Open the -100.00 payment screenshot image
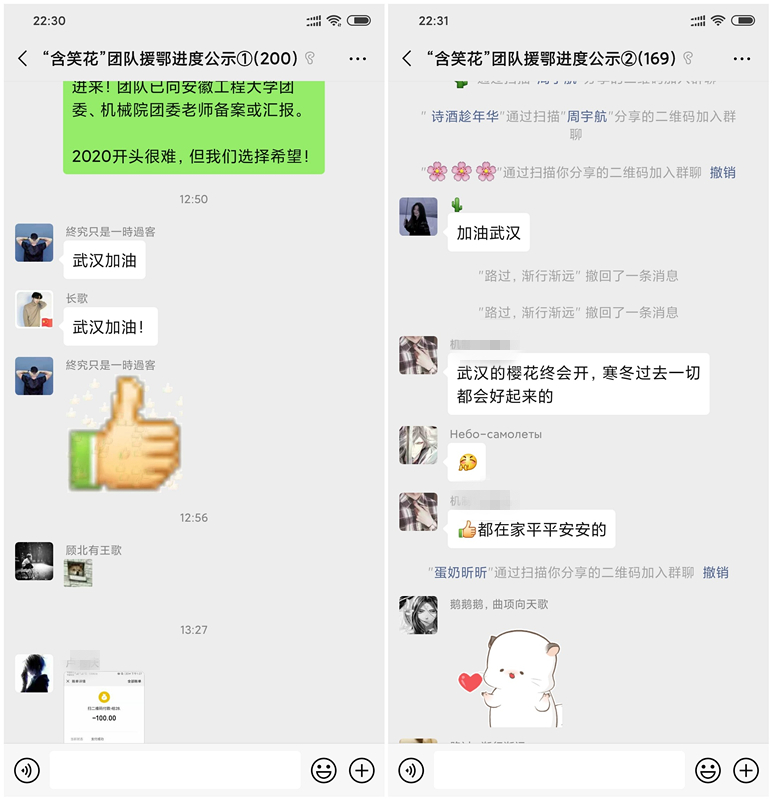The height and width of the screenshot is (800, 772). coord(105,707)
